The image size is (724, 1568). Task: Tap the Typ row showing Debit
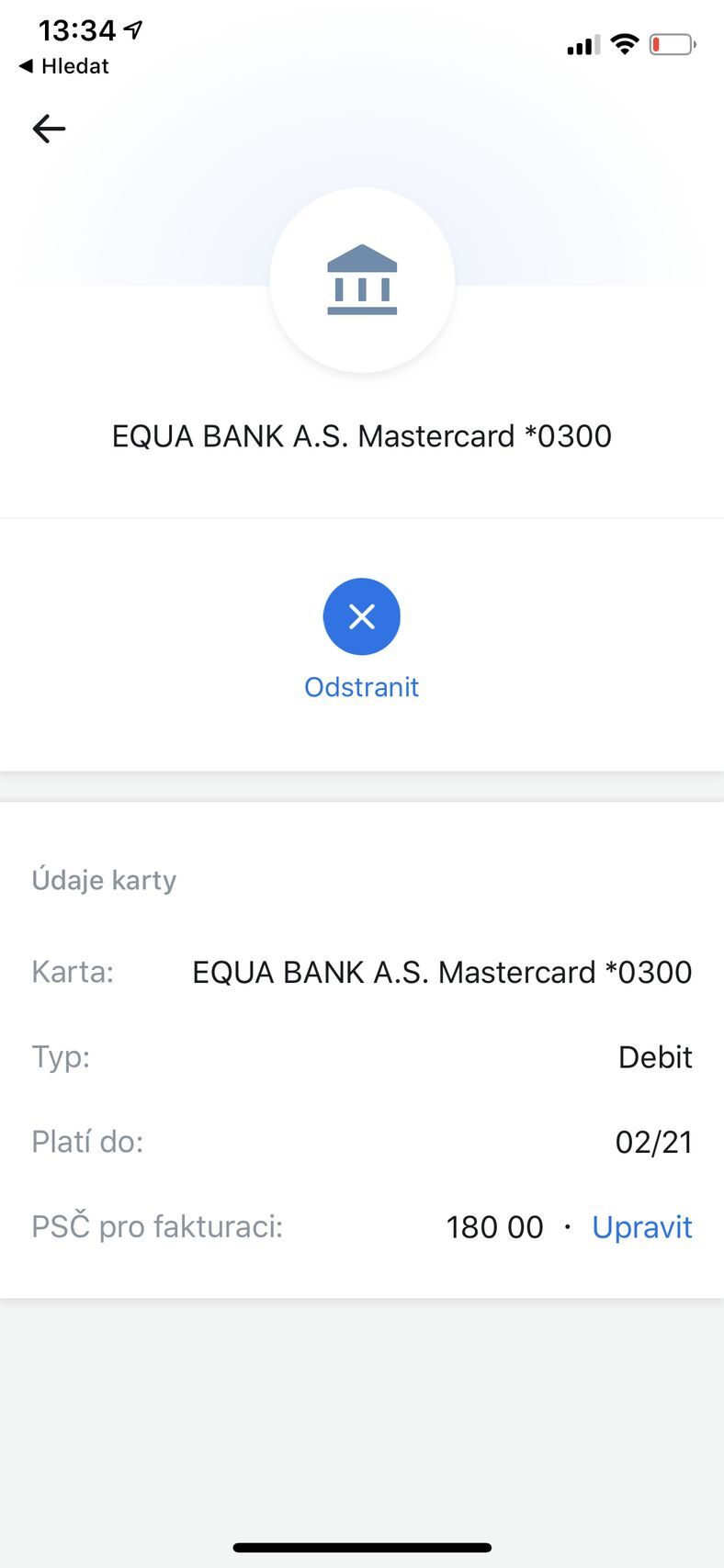coord(655,1056)
